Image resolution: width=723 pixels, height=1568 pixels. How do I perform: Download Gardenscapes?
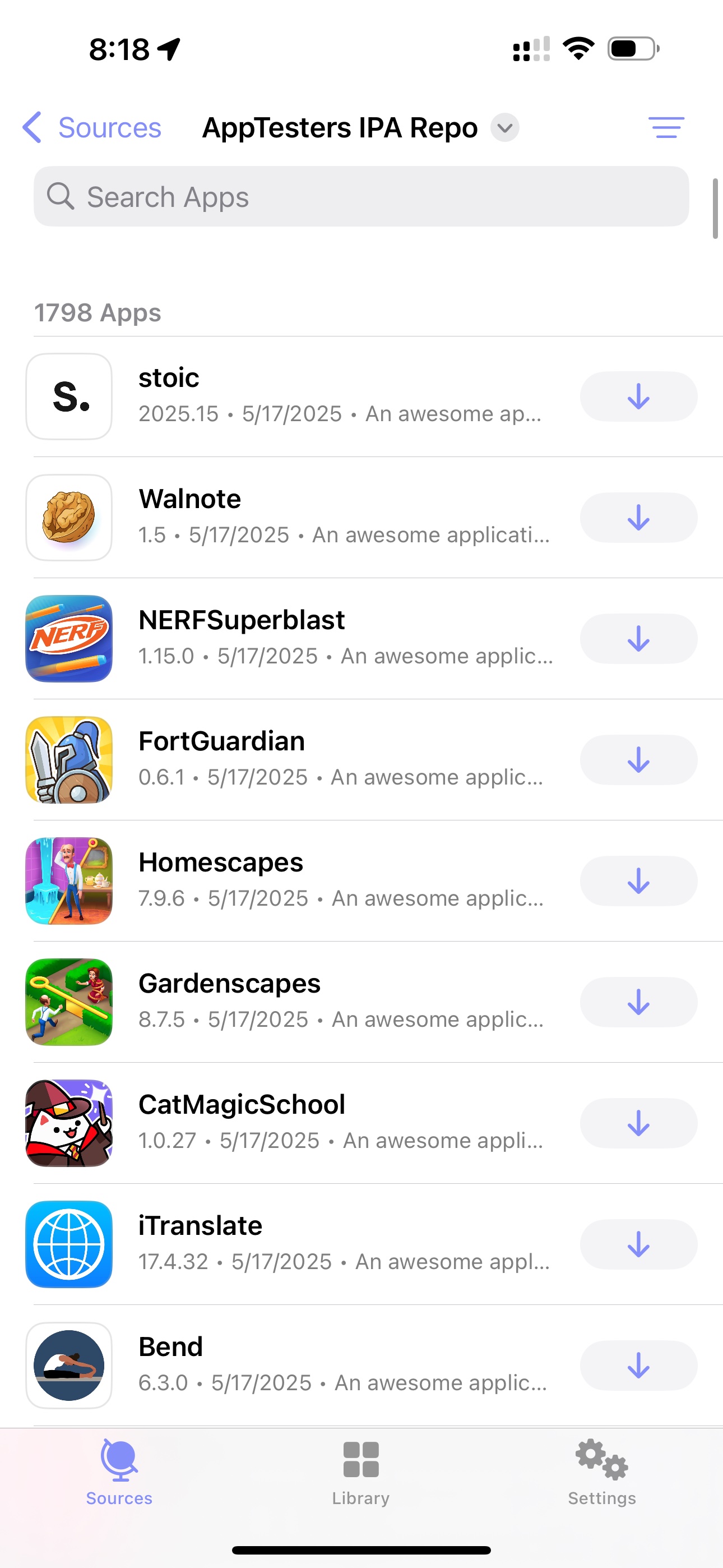coord(638,1002)
